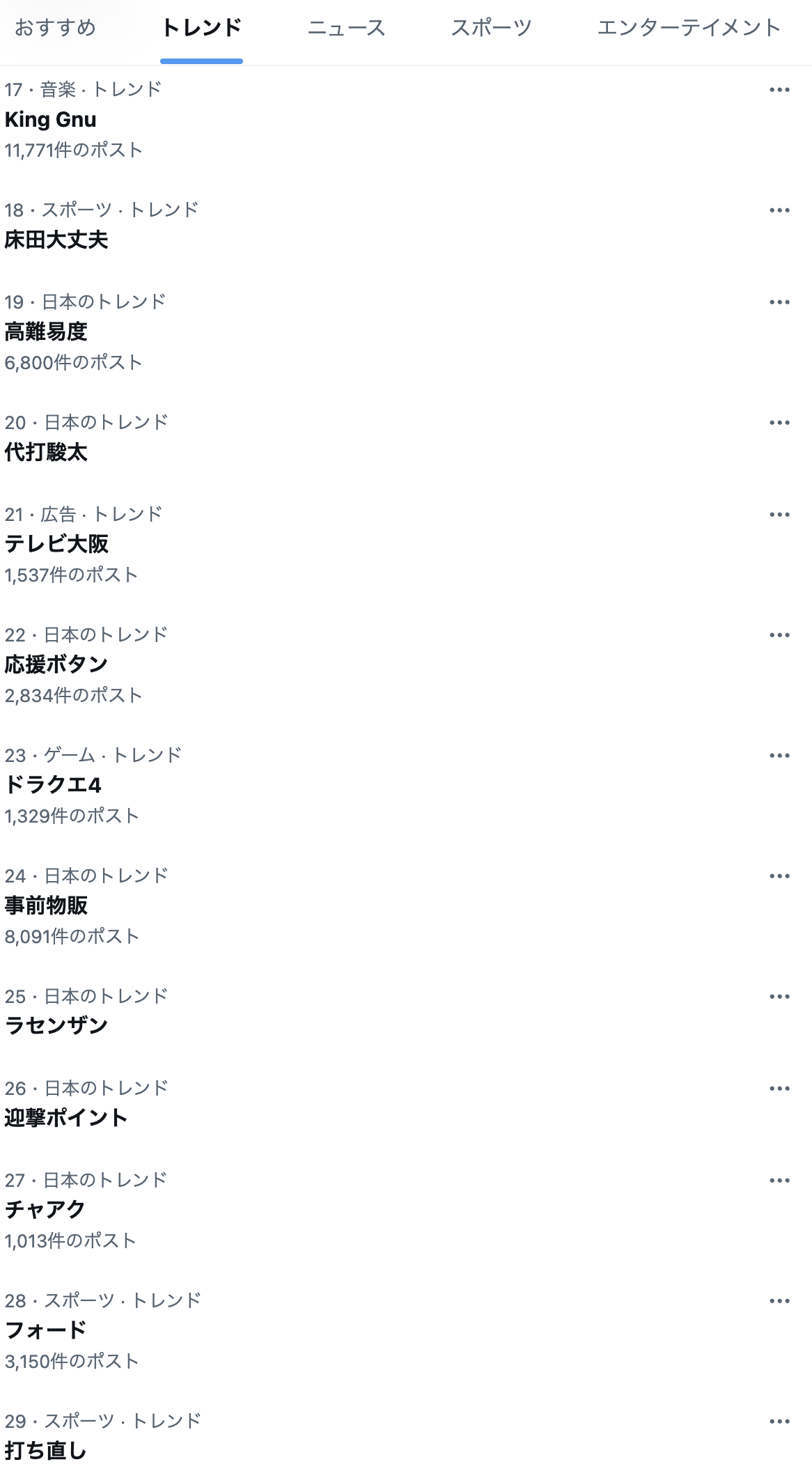This screenshot has height=1478, width=812.
Task: Switch to the おすすめ tab
Action: pyautogui.click(x=55, y=28)
